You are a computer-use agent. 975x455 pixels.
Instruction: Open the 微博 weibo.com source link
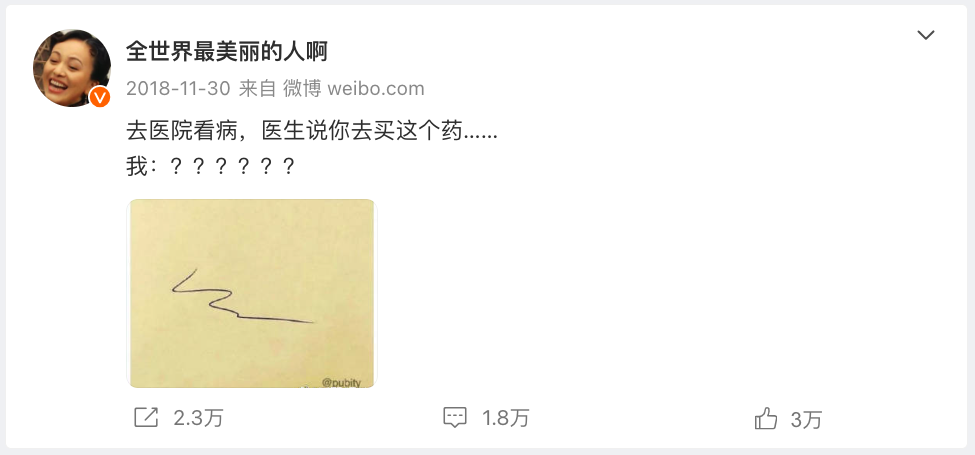353,89
